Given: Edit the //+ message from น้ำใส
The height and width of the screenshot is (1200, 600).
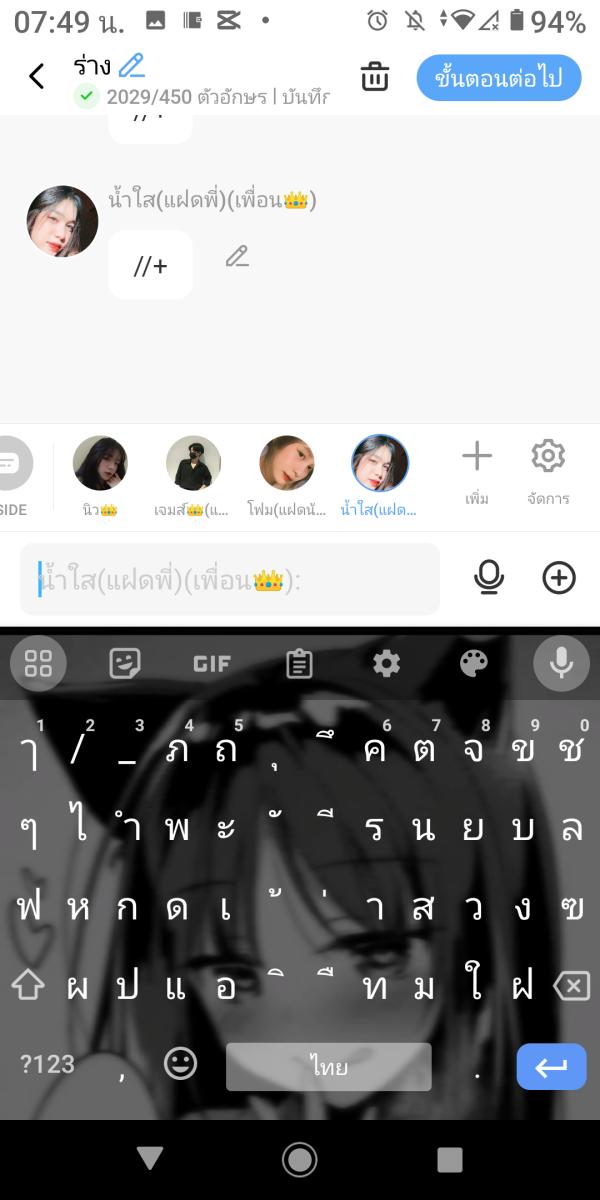Looking at the screenshot, I should pyautogui.click(x=237, y=256).
